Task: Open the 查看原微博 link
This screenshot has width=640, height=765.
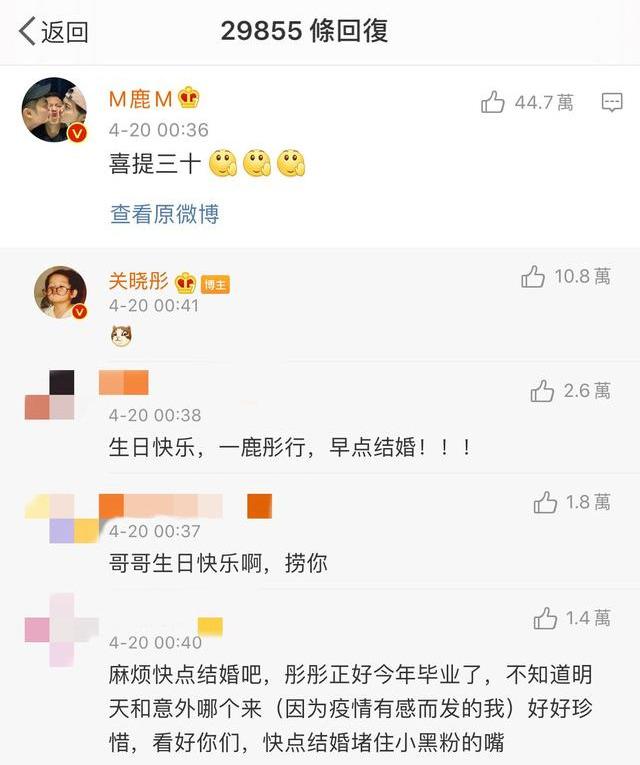Action: coord(164,213)
